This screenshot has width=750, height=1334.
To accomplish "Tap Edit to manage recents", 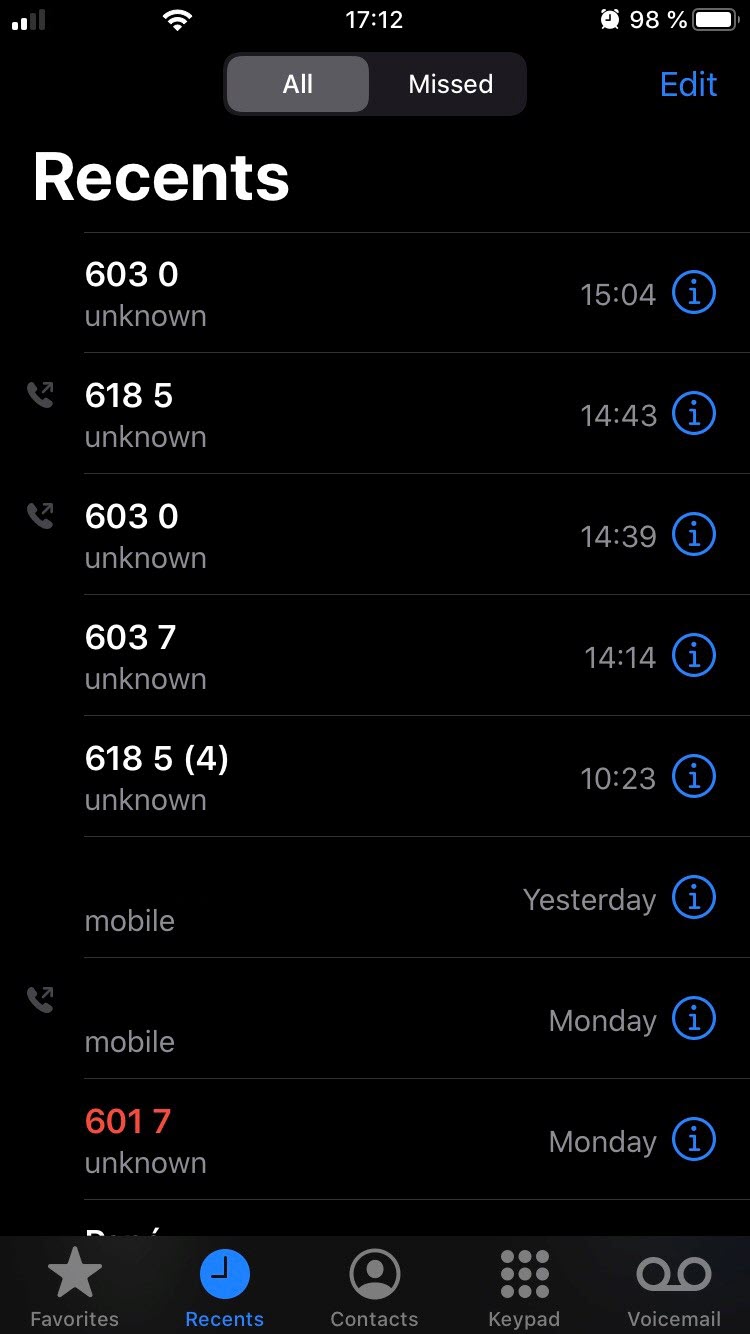I will tap(688, 84).
